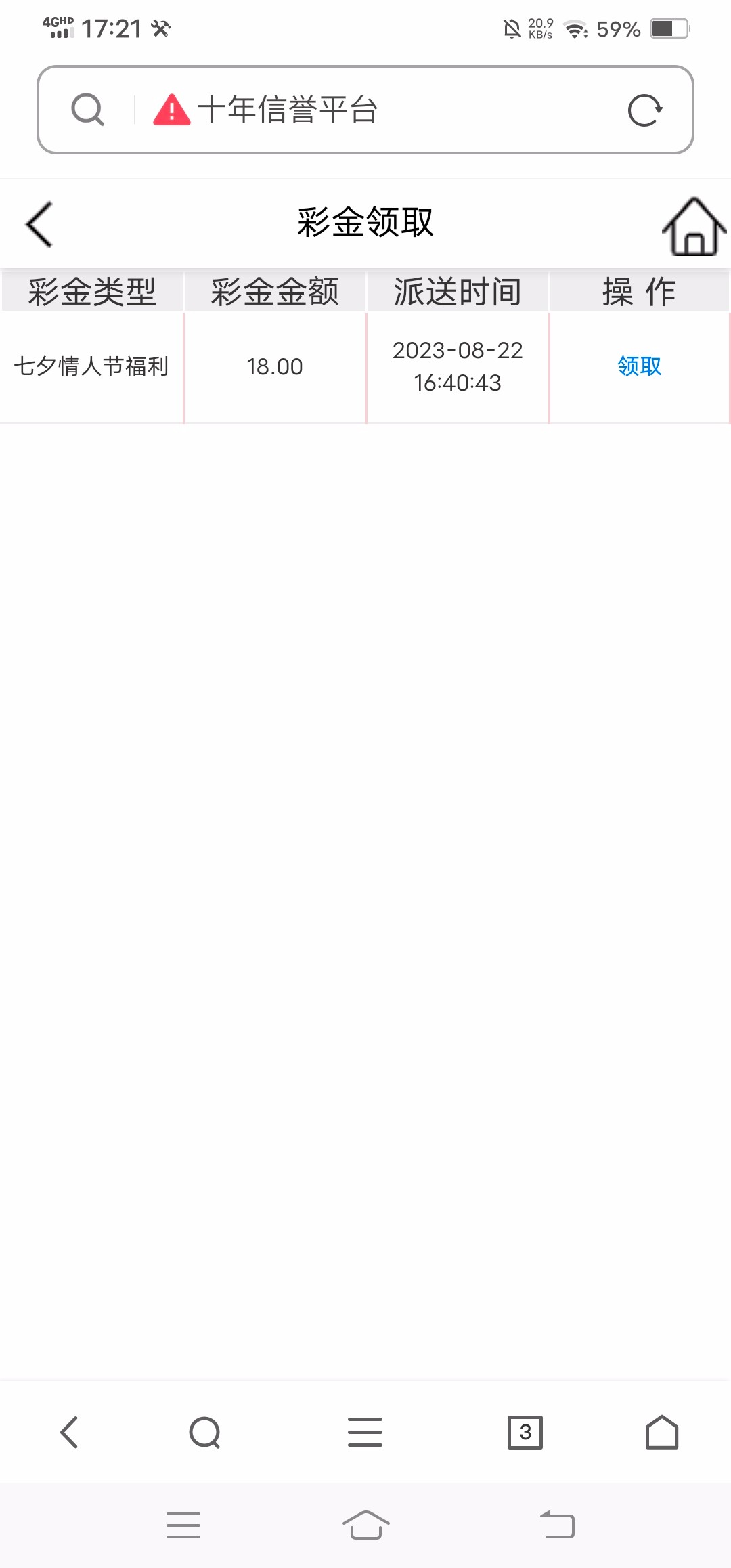Reload the page with the refresh icon
This screenshot has height=1568, width=731.
tap(644, 110)
